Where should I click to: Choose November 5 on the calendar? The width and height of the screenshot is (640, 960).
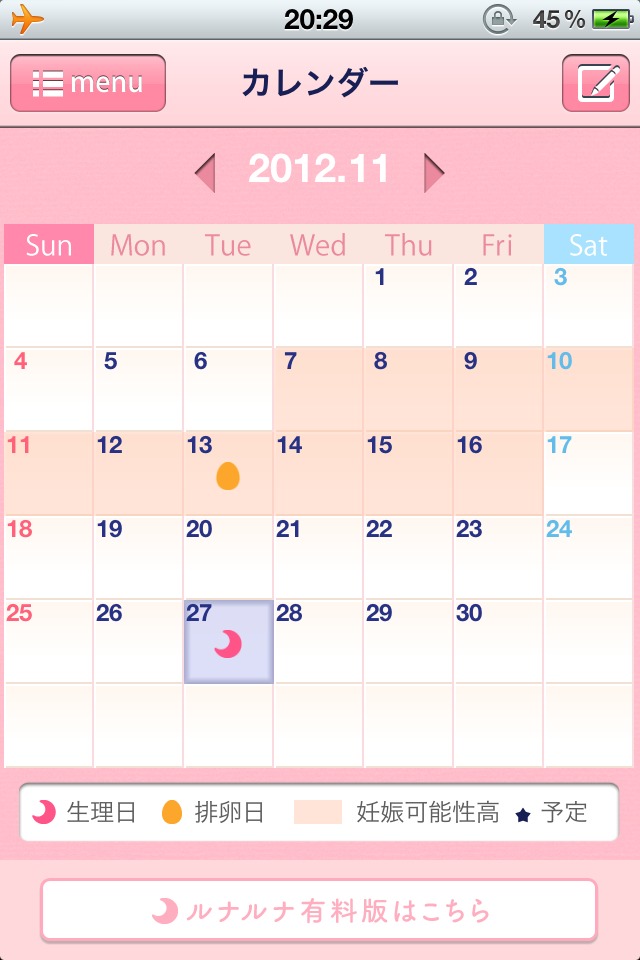click(x=138, y=389)
